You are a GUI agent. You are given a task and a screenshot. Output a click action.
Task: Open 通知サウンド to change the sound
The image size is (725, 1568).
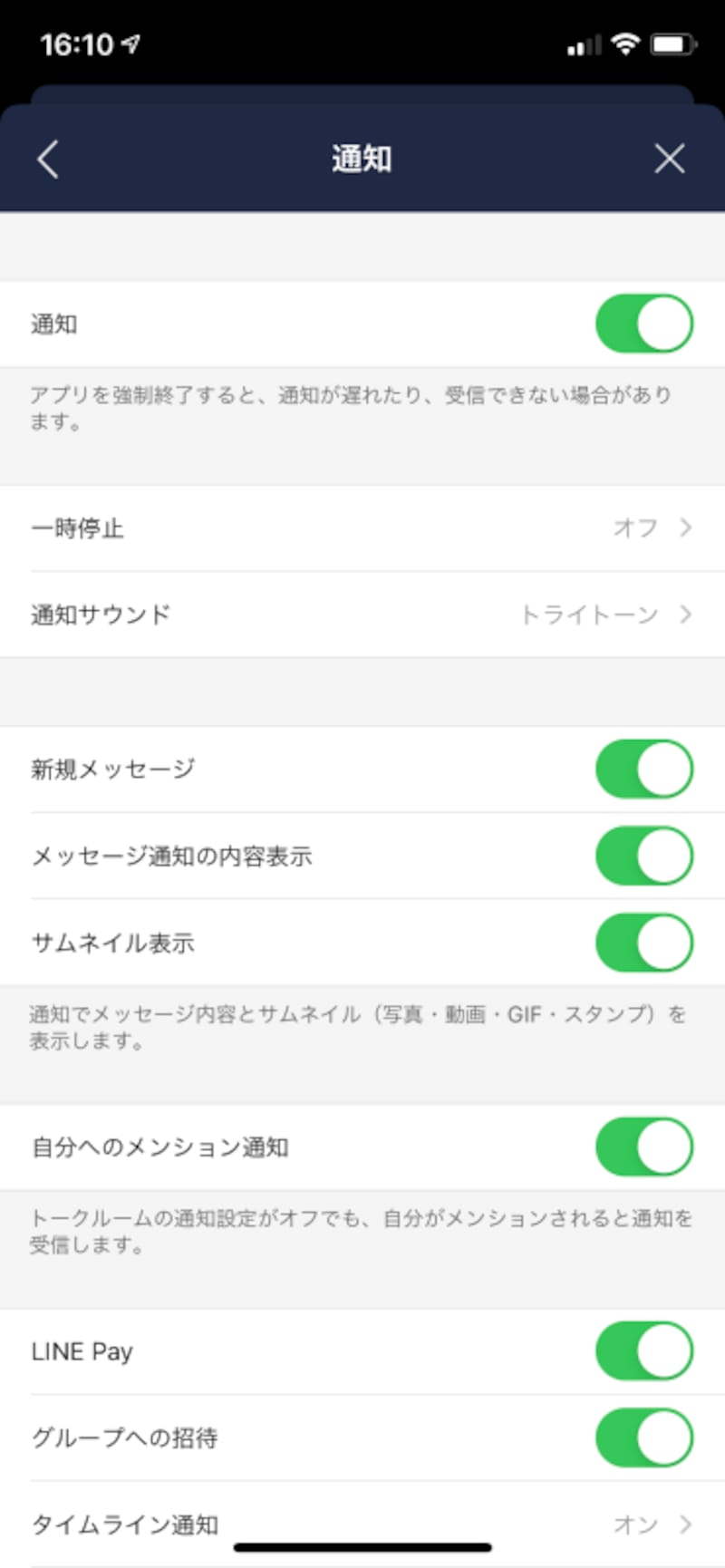pyautogui.click(x=362, y=614)
